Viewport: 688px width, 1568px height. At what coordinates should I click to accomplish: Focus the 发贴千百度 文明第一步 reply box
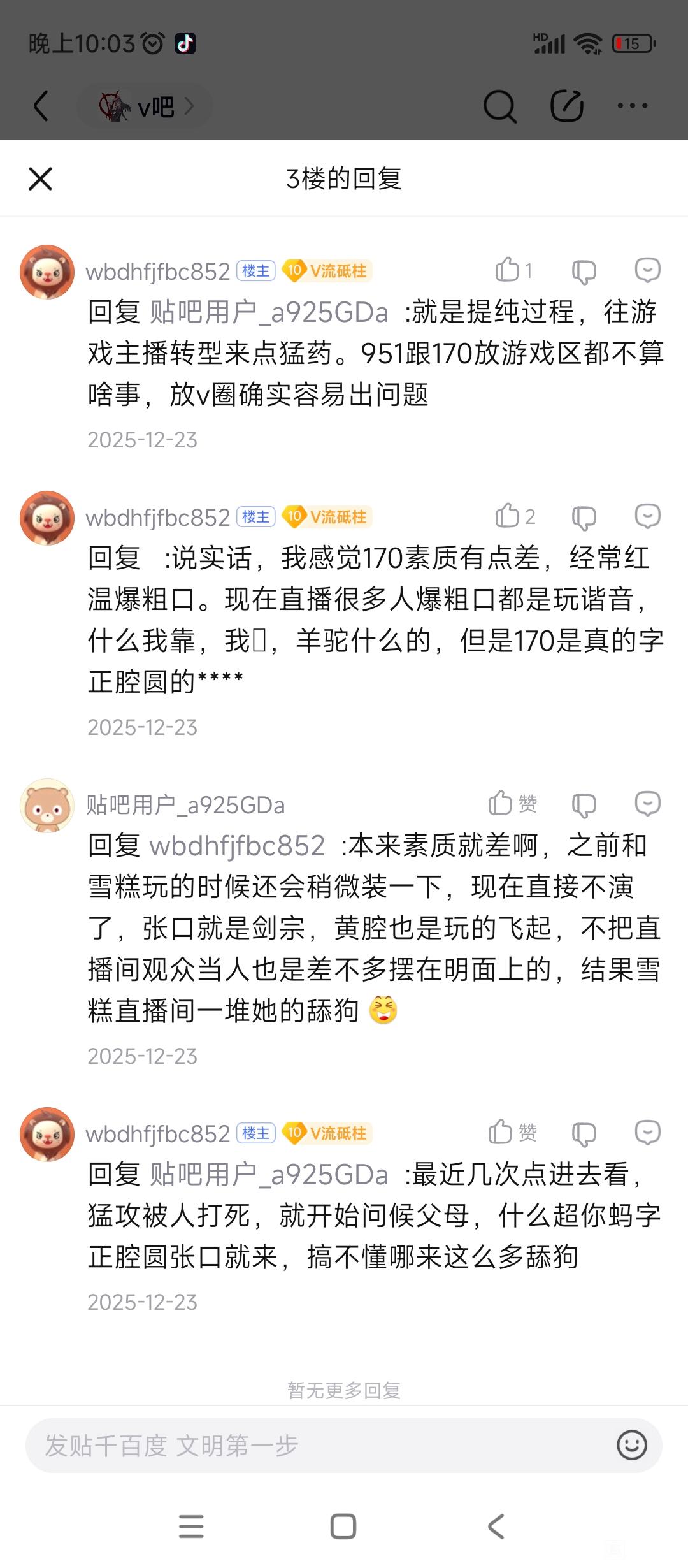(319, 1446)
